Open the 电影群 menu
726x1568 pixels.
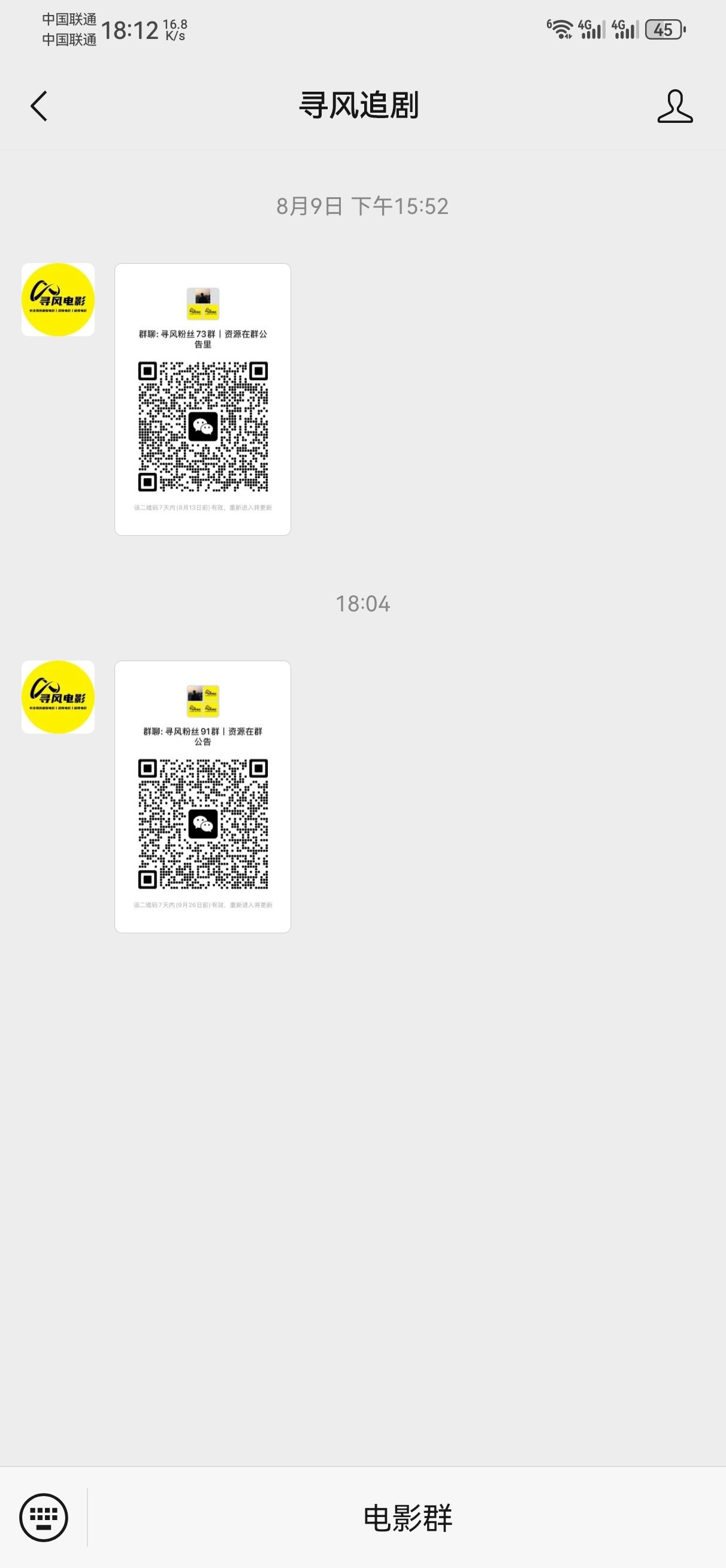click(x=407, y=1518)
